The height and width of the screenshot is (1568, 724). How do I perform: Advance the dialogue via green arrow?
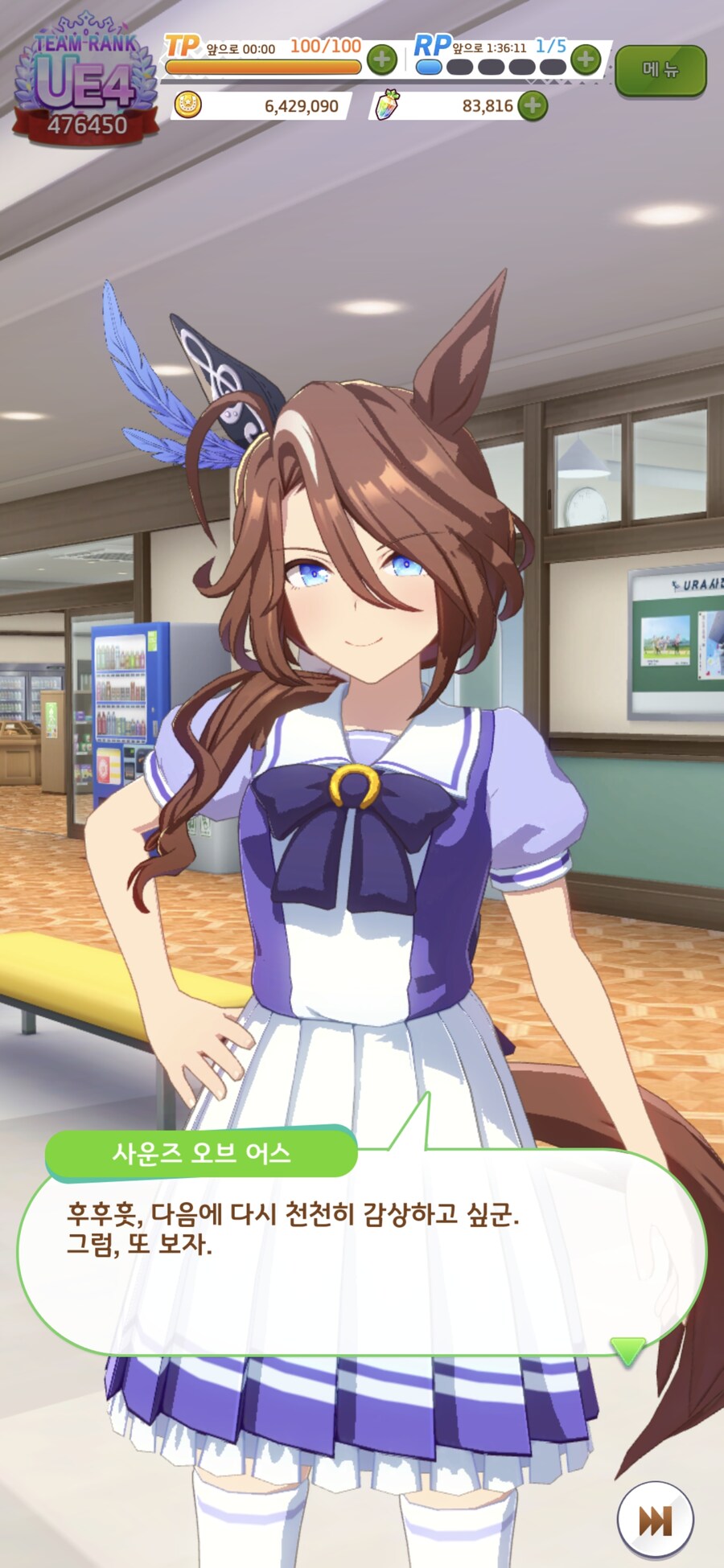click(627, 1350)
